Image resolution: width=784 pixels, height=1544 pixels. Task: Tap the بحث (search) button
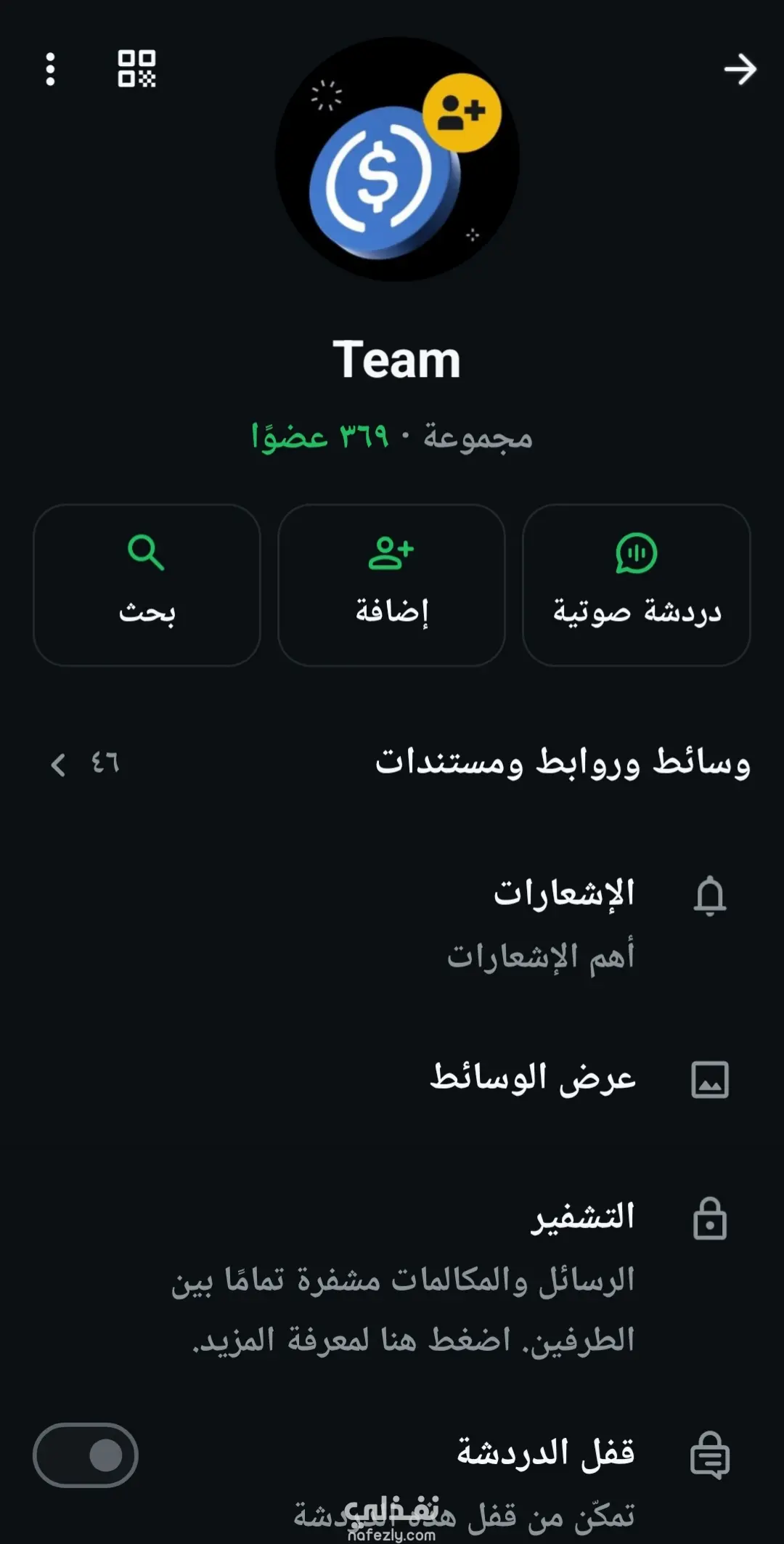147,585
